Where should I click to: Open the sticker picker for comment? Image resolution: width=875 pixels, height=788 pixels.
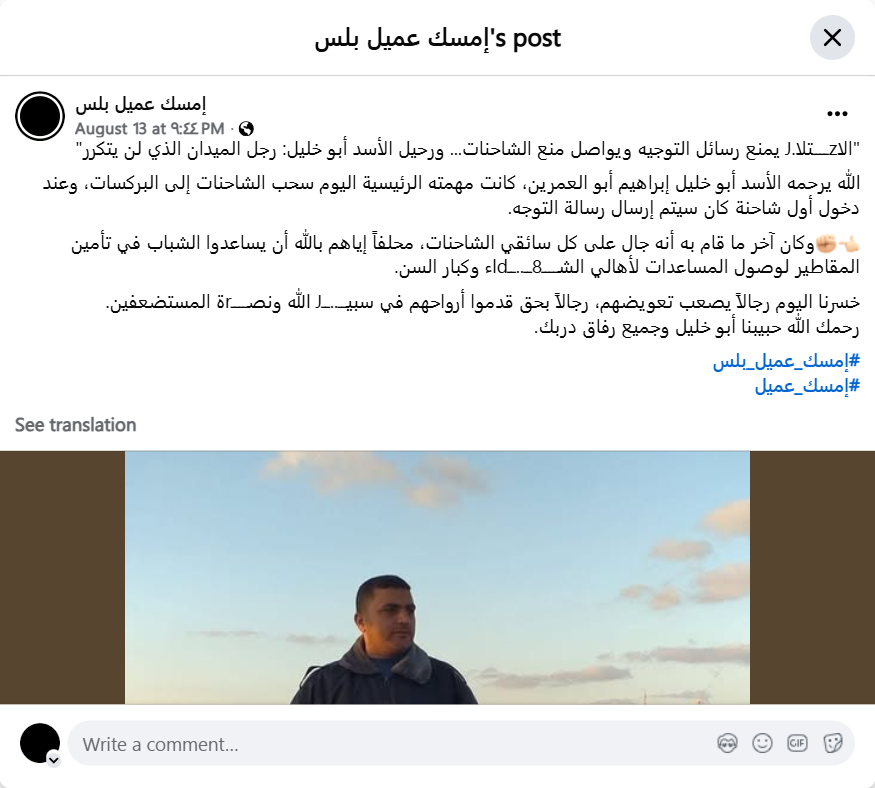[832, 743]
